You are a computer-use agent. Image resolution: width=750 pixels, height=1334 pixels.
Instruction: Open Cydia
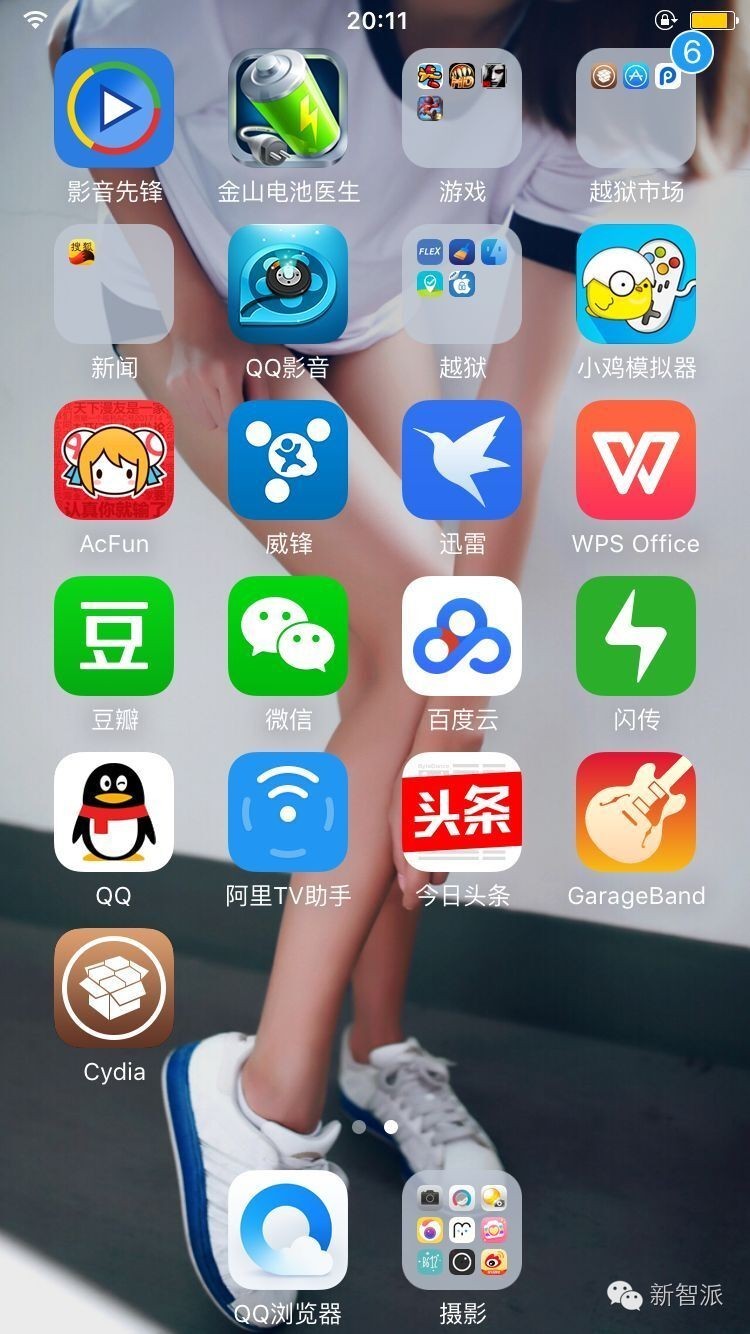(x=114, y=988)
